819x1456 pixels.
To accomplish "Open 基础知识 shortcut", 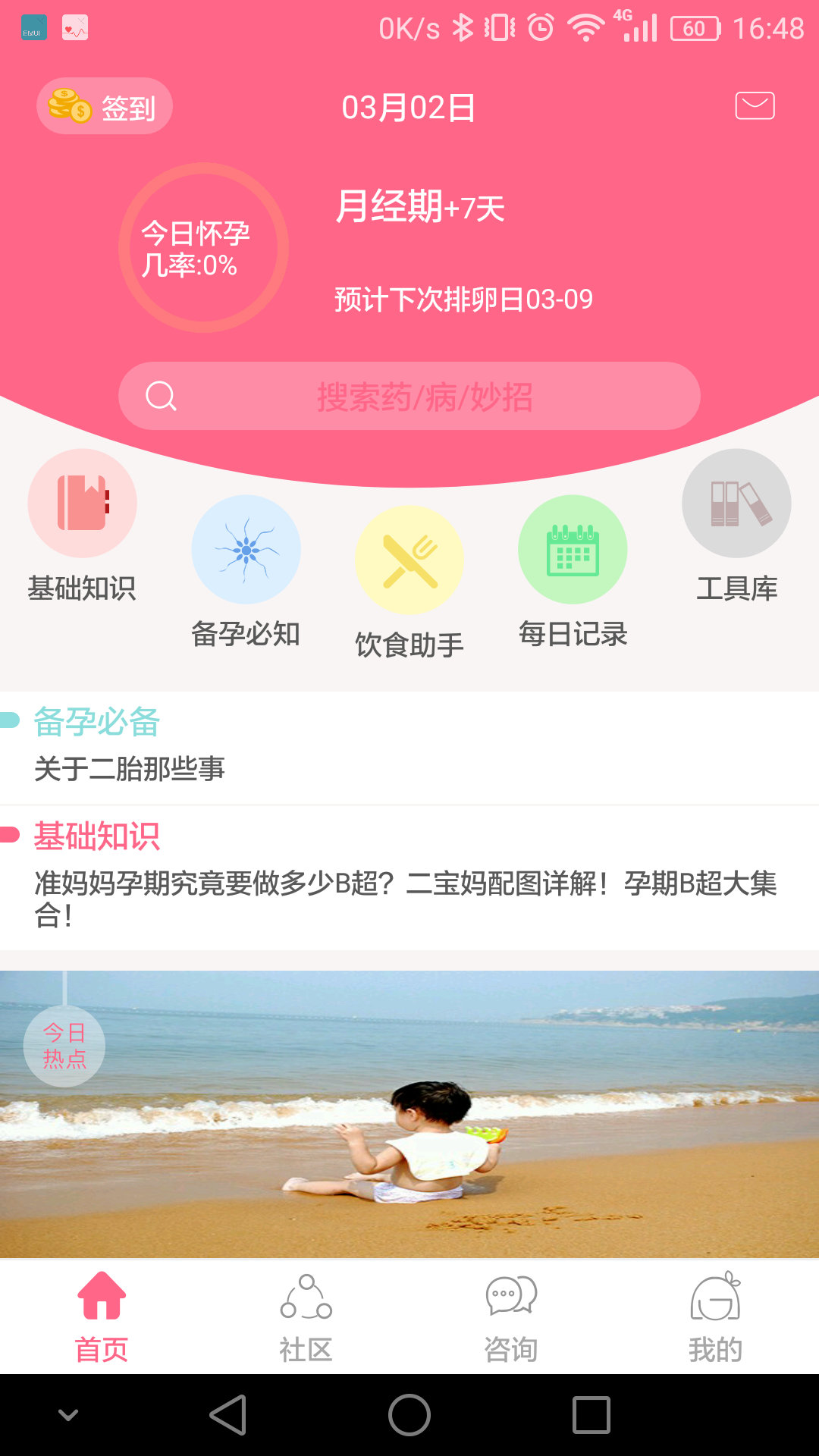I will (82, 526).
